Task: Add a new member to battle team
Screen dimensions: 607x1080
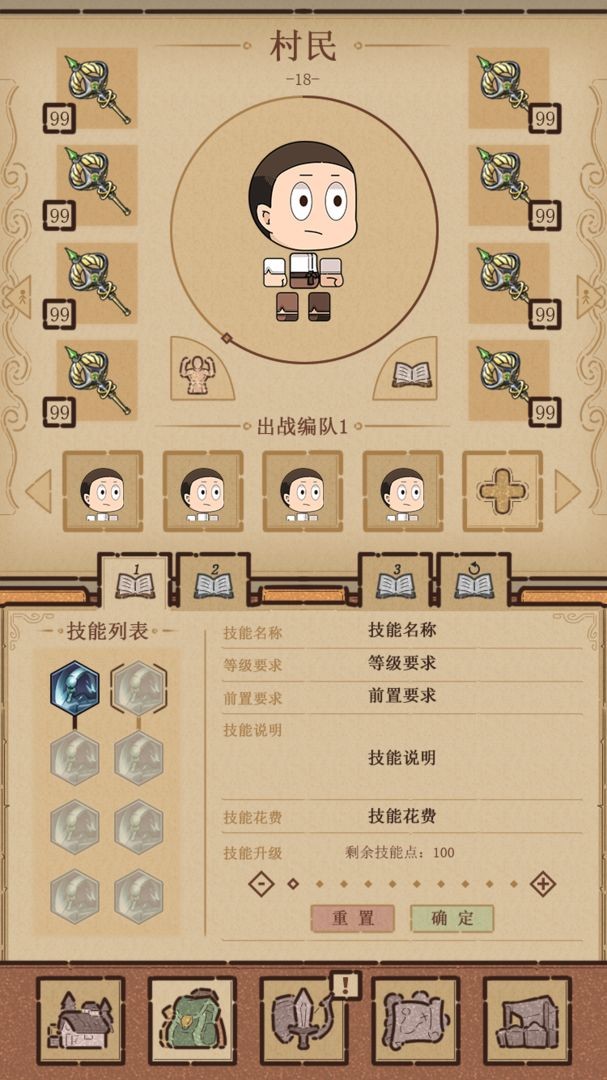Action: [x=501, y=491]
